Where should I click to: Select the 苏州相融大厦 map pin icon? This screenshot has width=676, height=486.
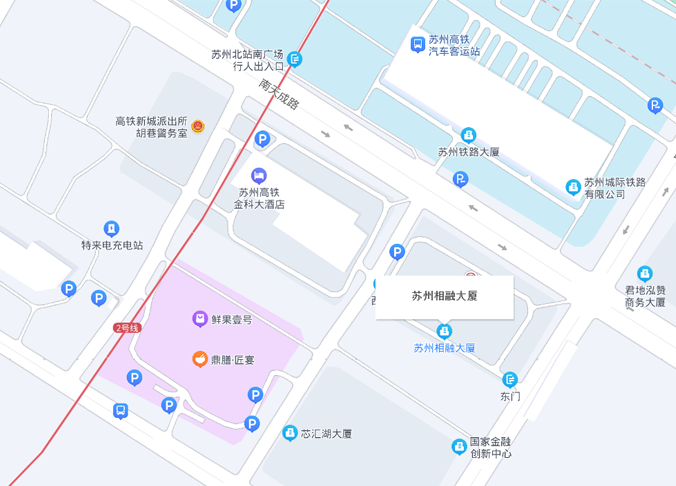pos(444,331)
